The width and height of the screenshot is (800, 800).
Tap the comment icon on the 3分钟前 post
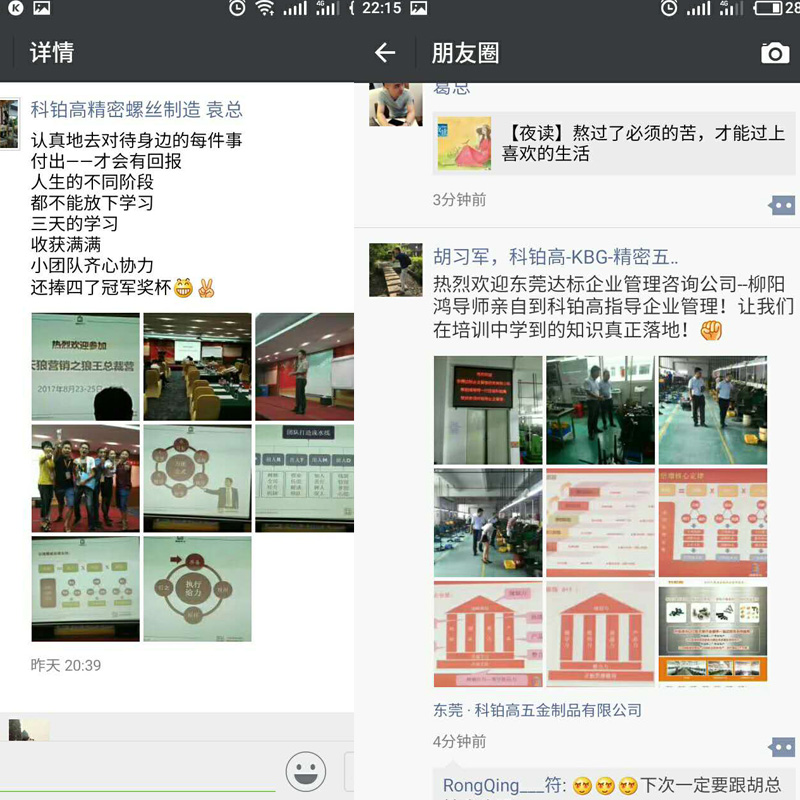pos(781,205)
